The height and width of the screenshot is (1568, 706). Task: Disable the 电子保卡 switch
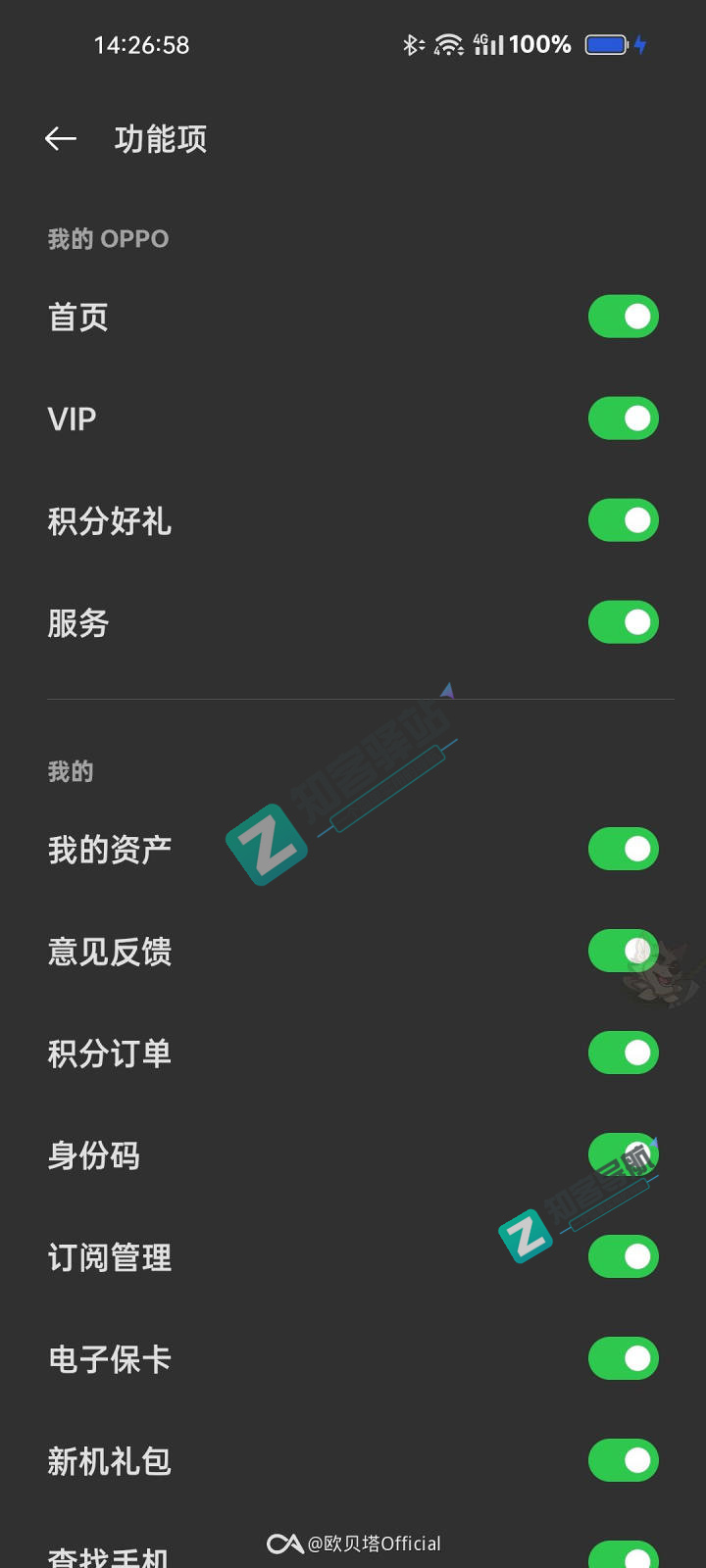click(x=623, y=1359)
